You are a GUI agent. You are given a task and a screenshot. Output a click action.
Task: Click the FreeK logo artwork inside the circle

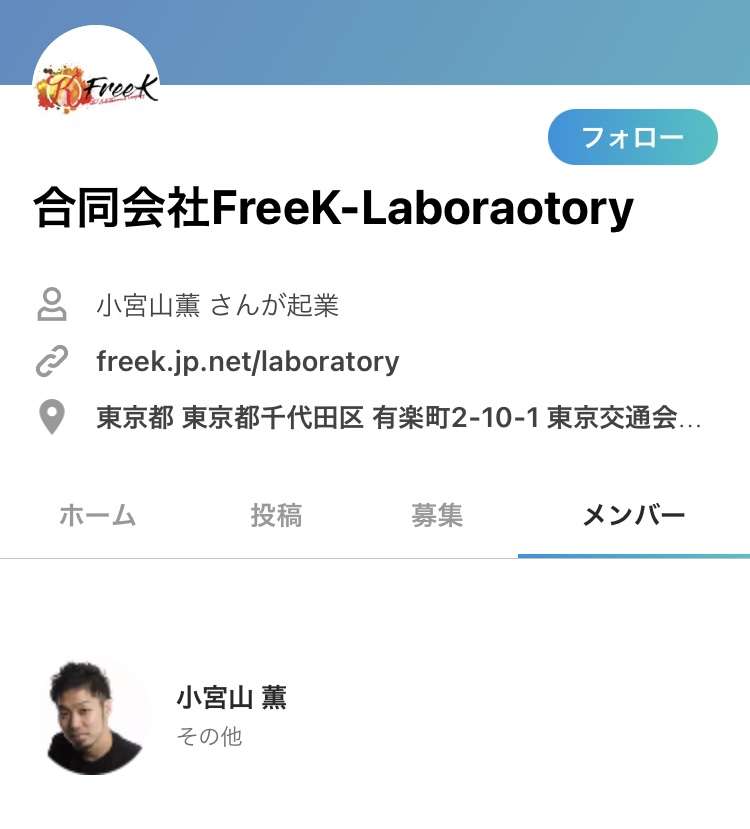(x=95, y=87)
